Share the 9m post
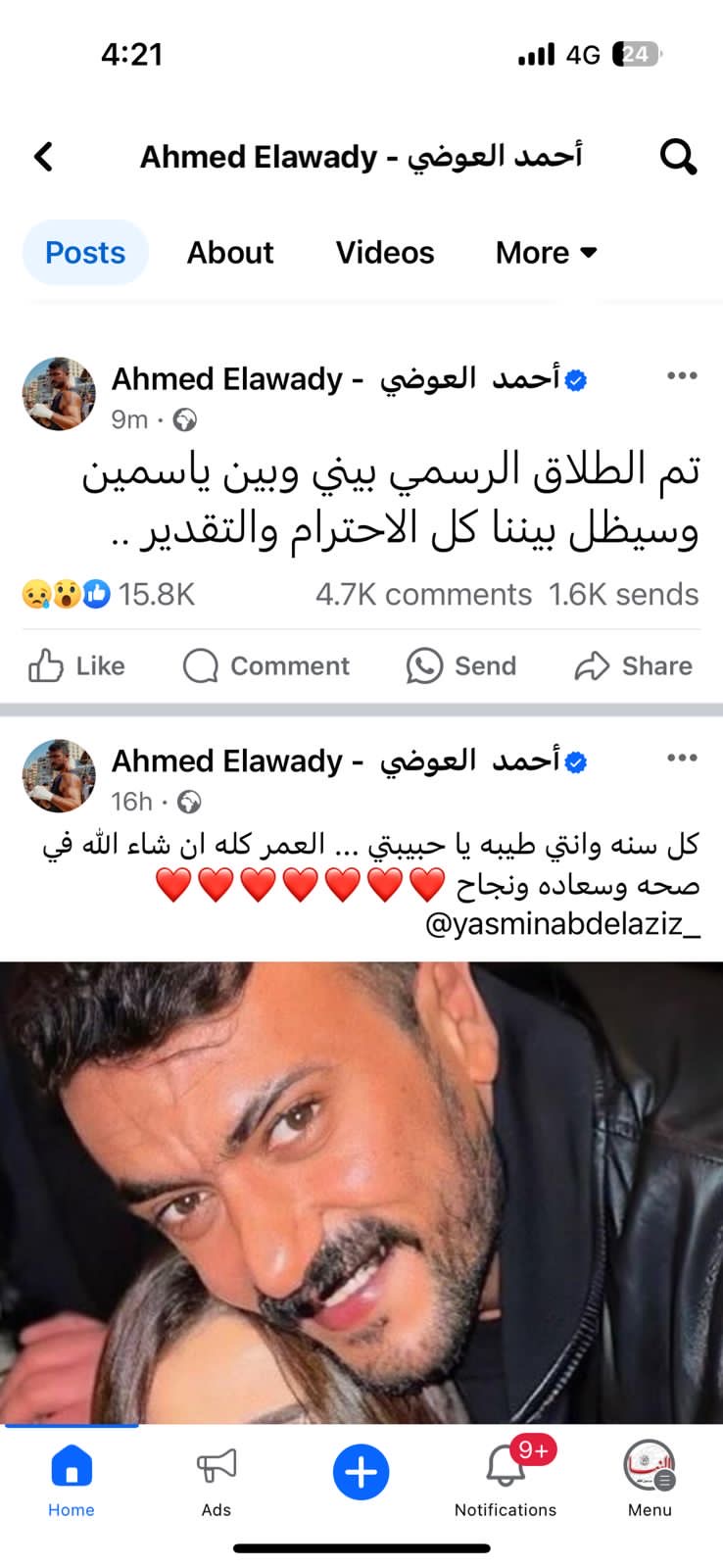723x1568 pixels. 633,666
